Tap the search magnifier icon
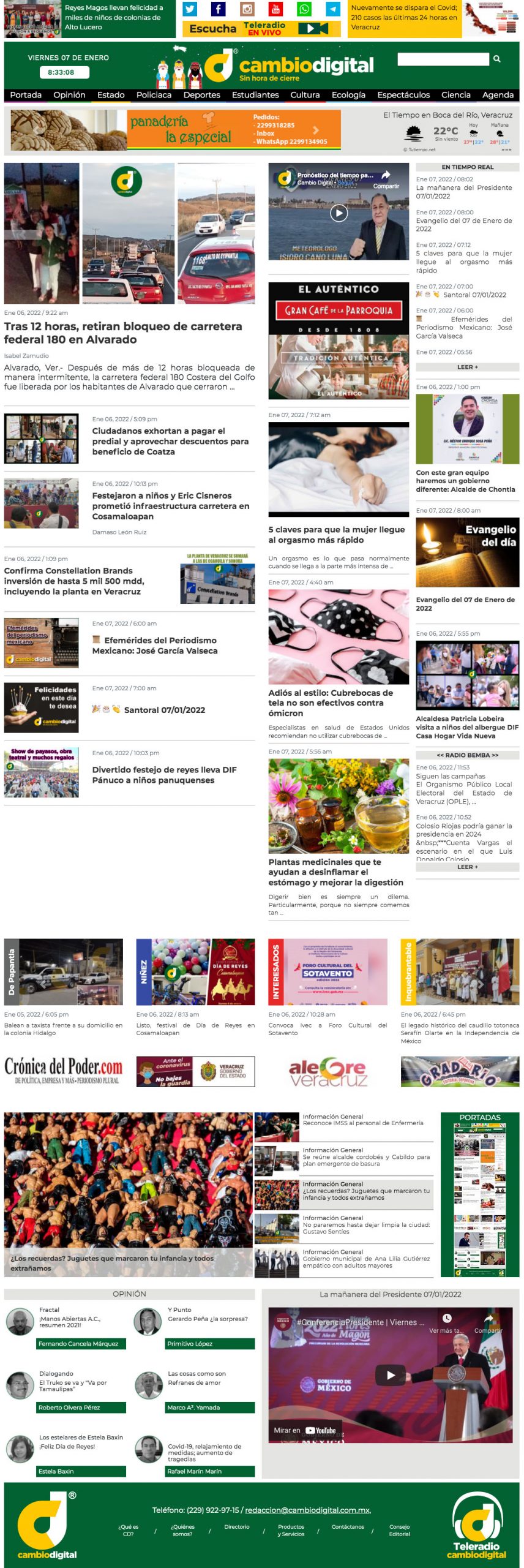The image size is (524, 1568). point(497,59)
